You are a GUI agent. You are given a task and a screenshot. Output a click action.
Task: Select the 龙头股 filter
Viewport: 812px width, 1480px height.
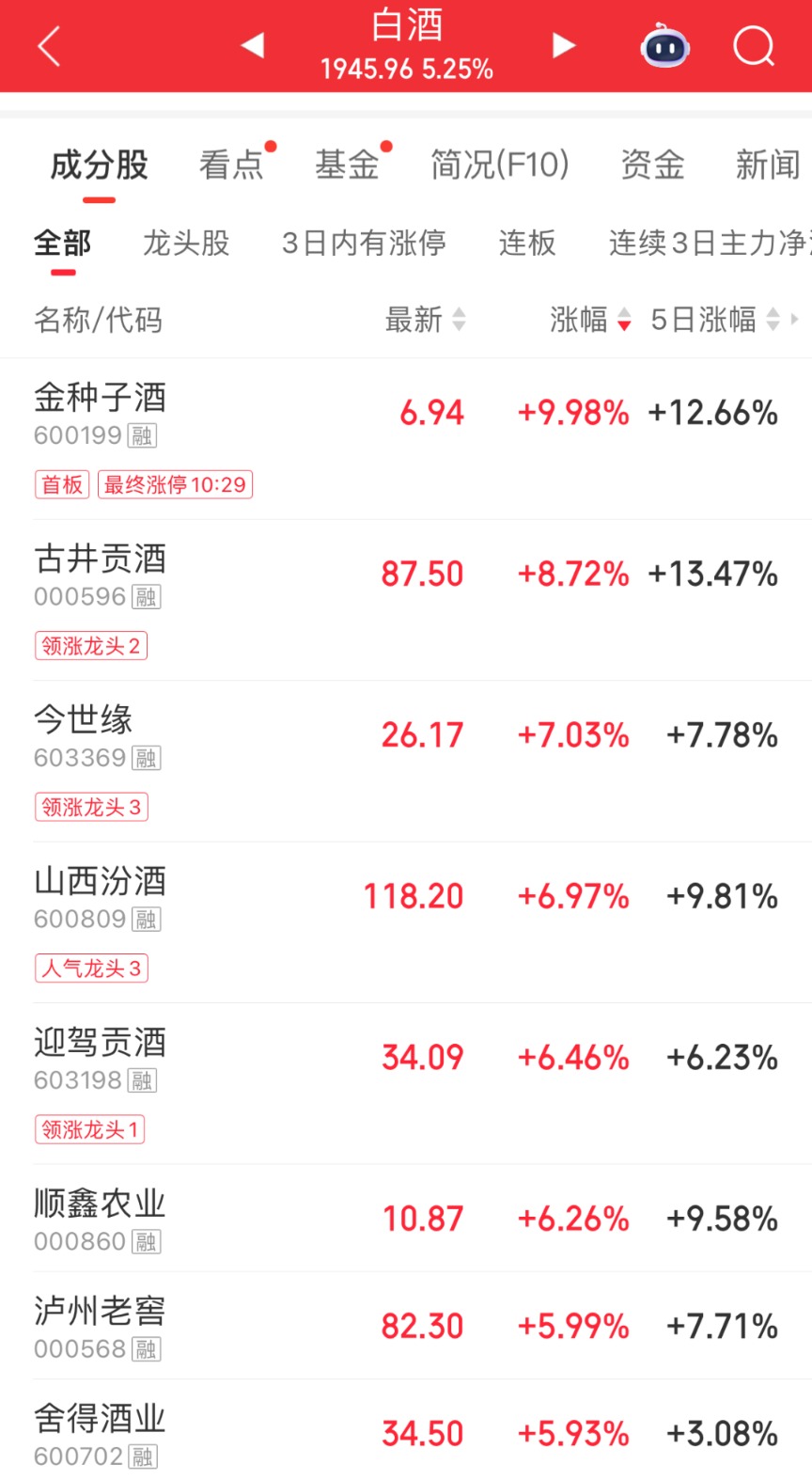tap(186, 243)
